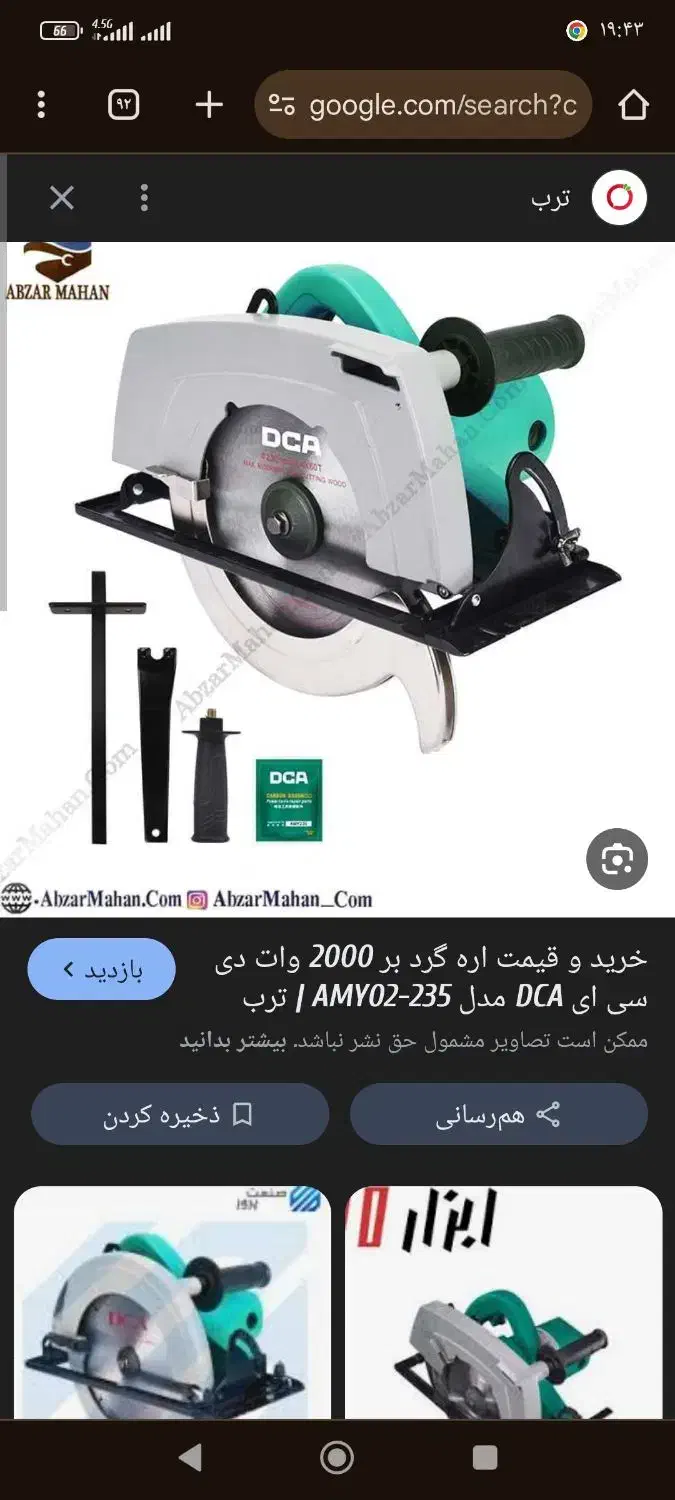The image size is (675, 1500).
Task: Close the image preview panel
Action: click(62, 198)
